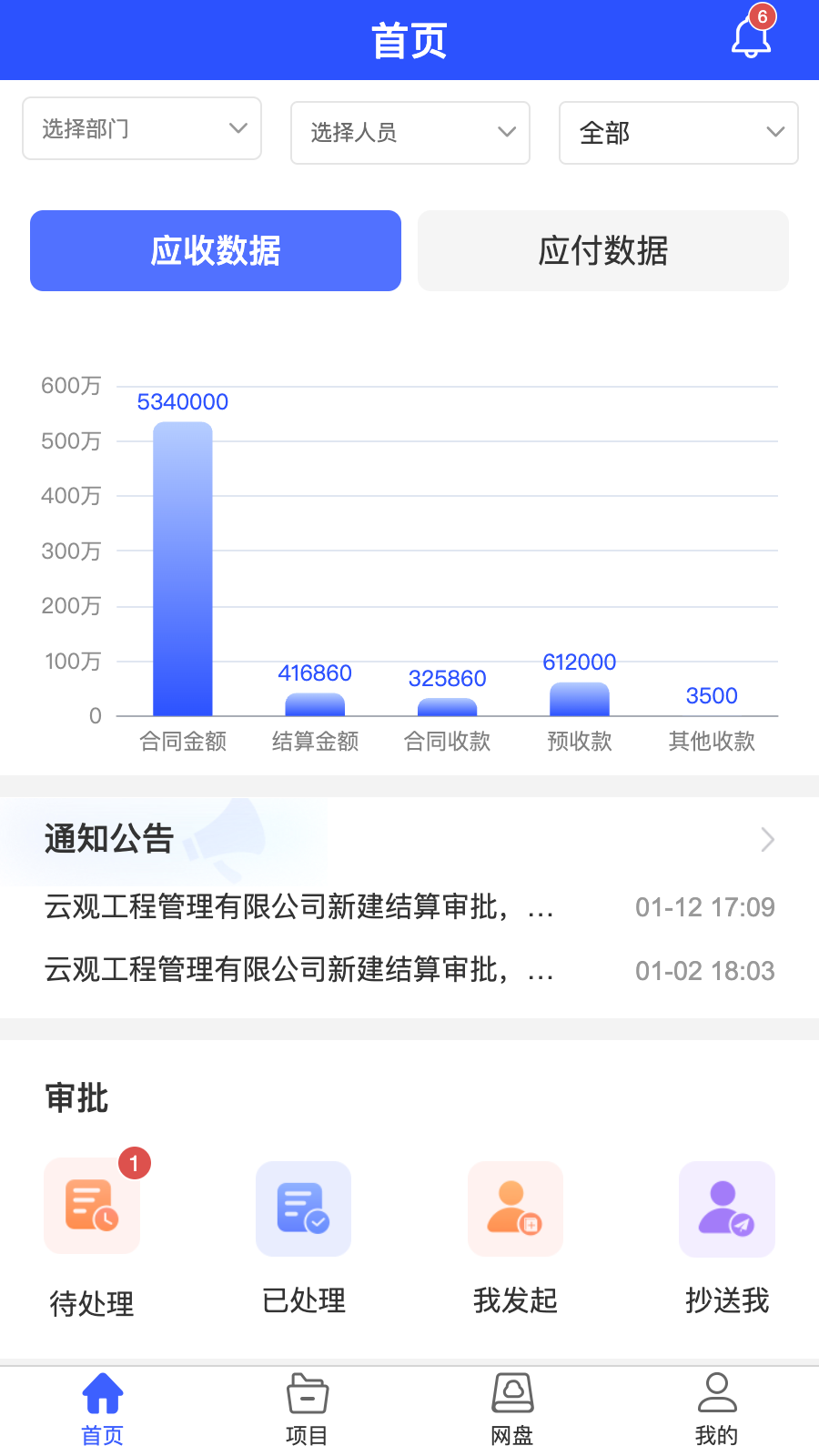This screenshot has height=1456, width=819.
Task: Open the 网盘 cloud drive icon
Action: (513, 1390)
